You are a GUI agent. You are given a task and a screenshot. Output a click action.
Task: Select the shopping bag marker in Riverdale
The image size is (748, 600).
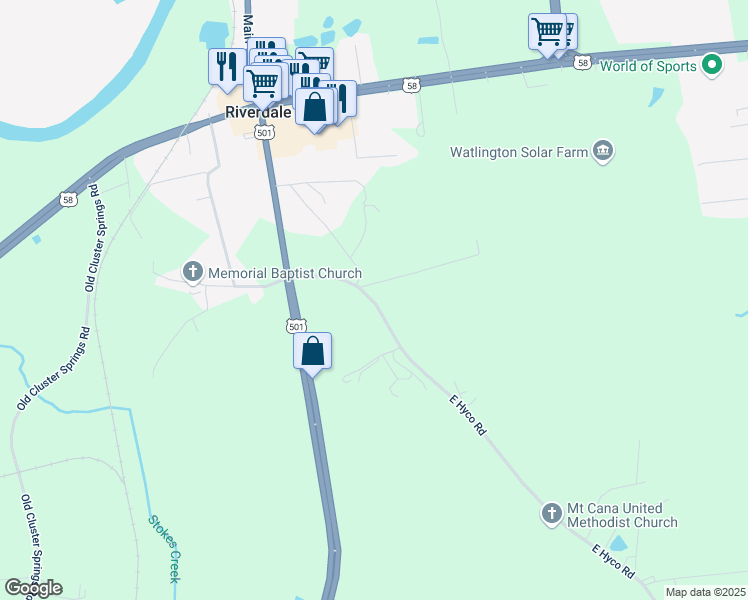coord(314,107)
